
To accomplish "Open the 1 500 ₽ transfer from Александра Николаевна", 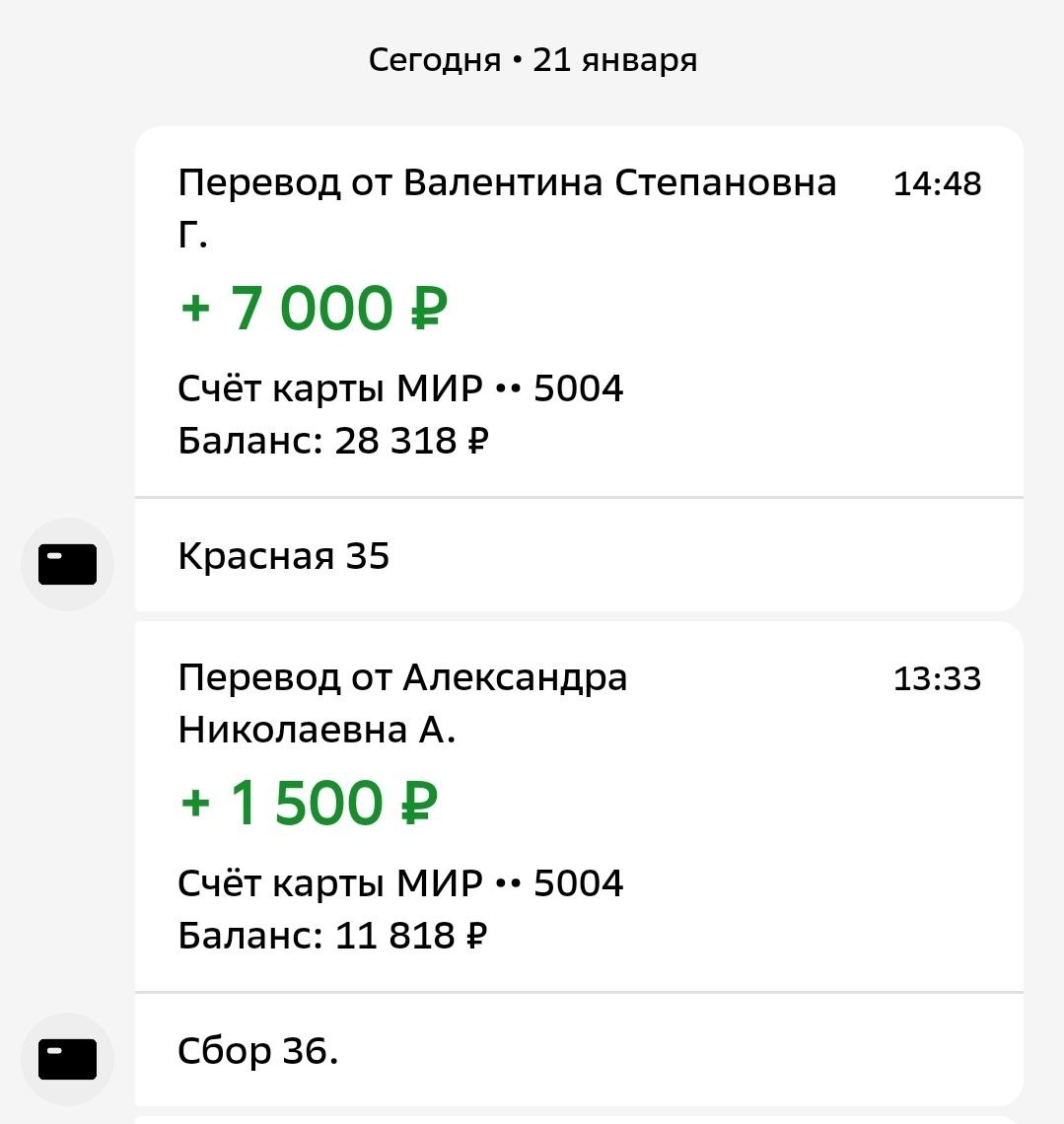I will click(578, 805).
